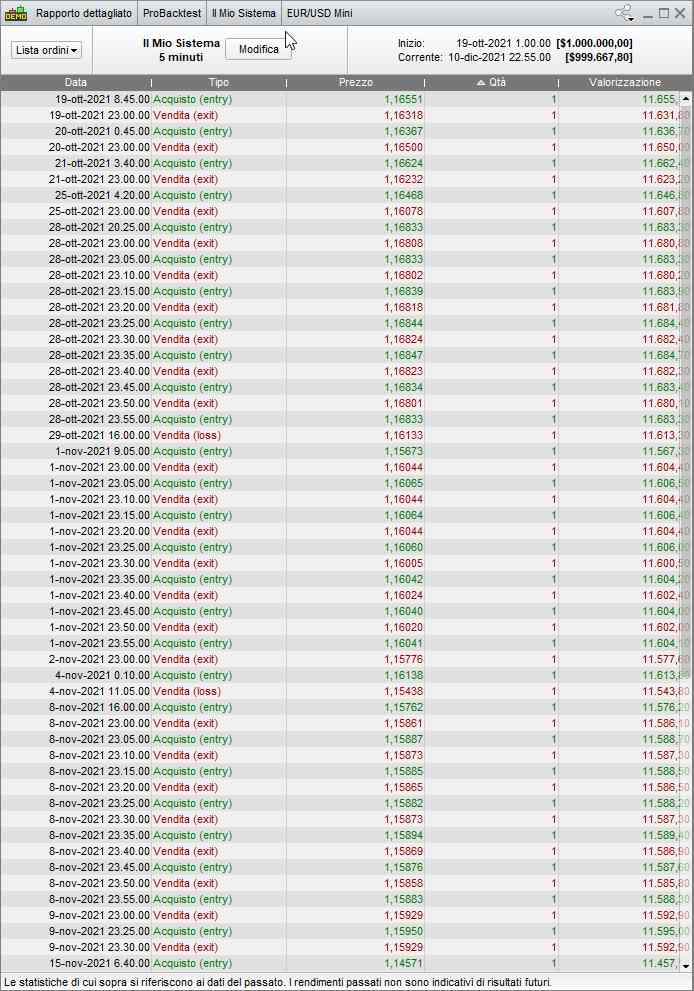The height and width of the screenshot is (991, 694).
Task: Click the scrollbar's down arrow
Action: pyautogui.click(x=686, y=965)
